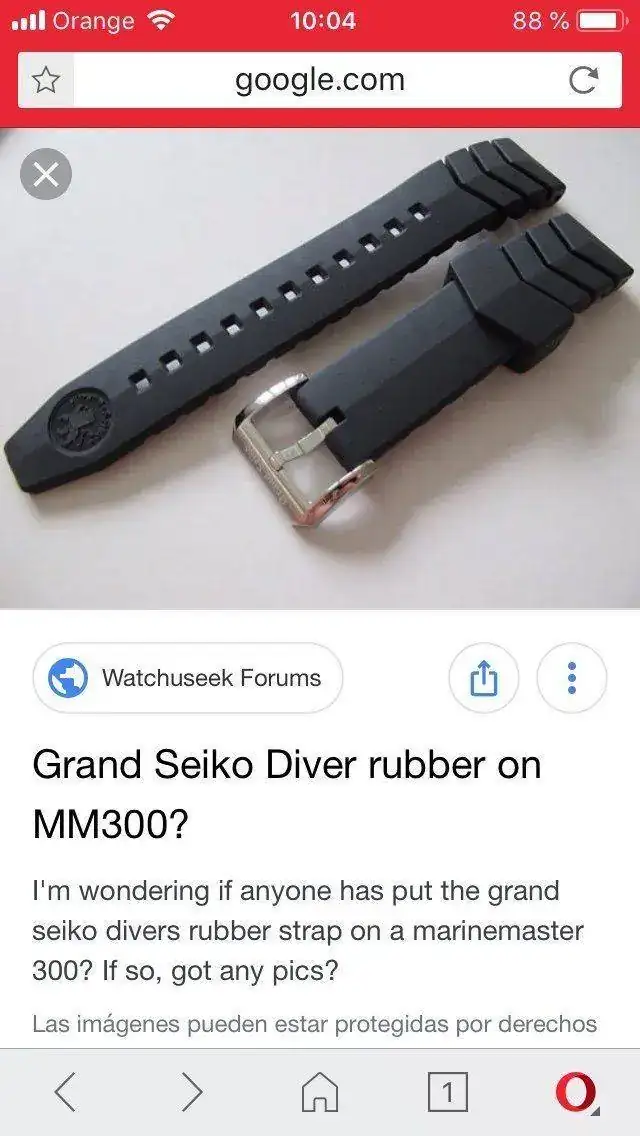The height and width of the screenshot is (1136, 640).
Task: Go back to the previous page
Action: [65, 1092]
